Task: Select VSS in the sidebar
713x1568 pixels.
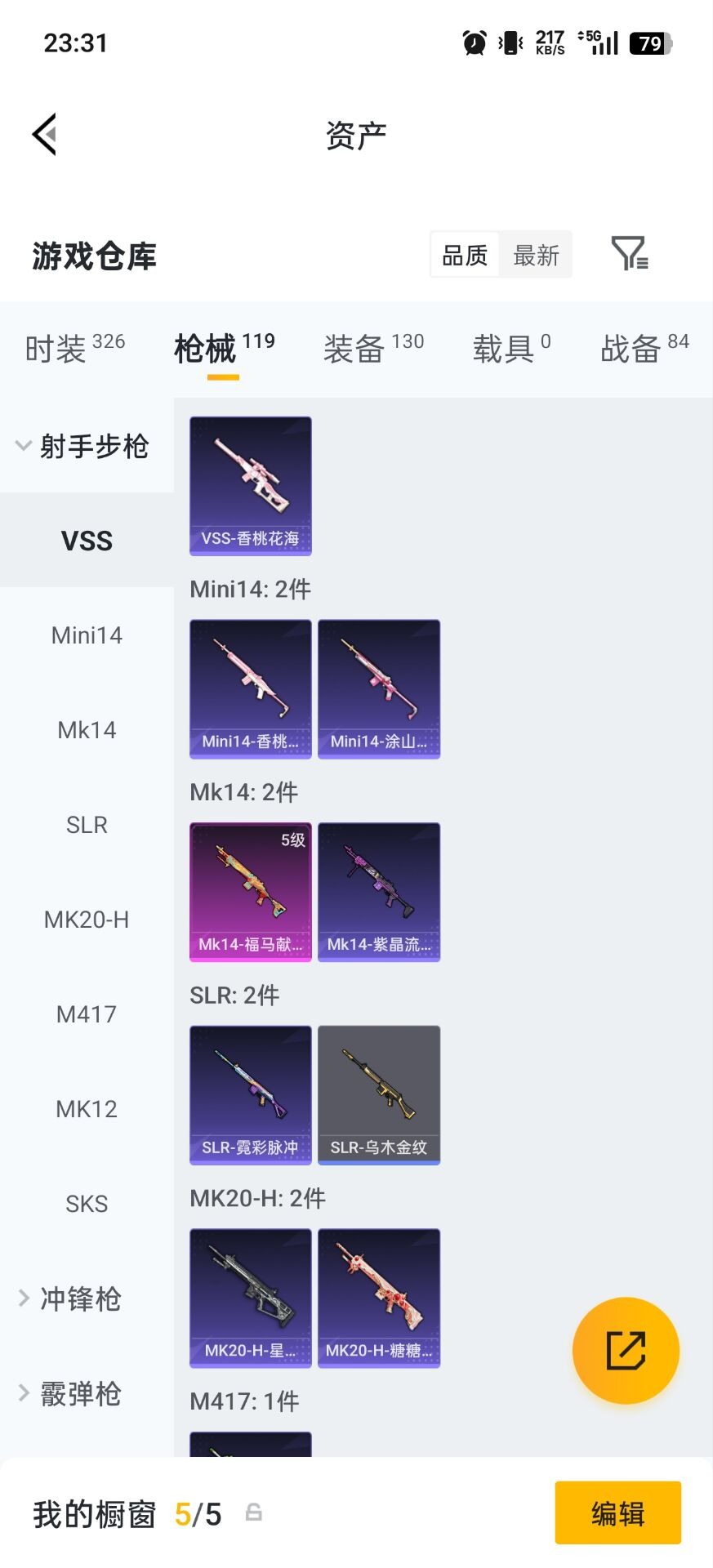Action: [x=86, y=540]
